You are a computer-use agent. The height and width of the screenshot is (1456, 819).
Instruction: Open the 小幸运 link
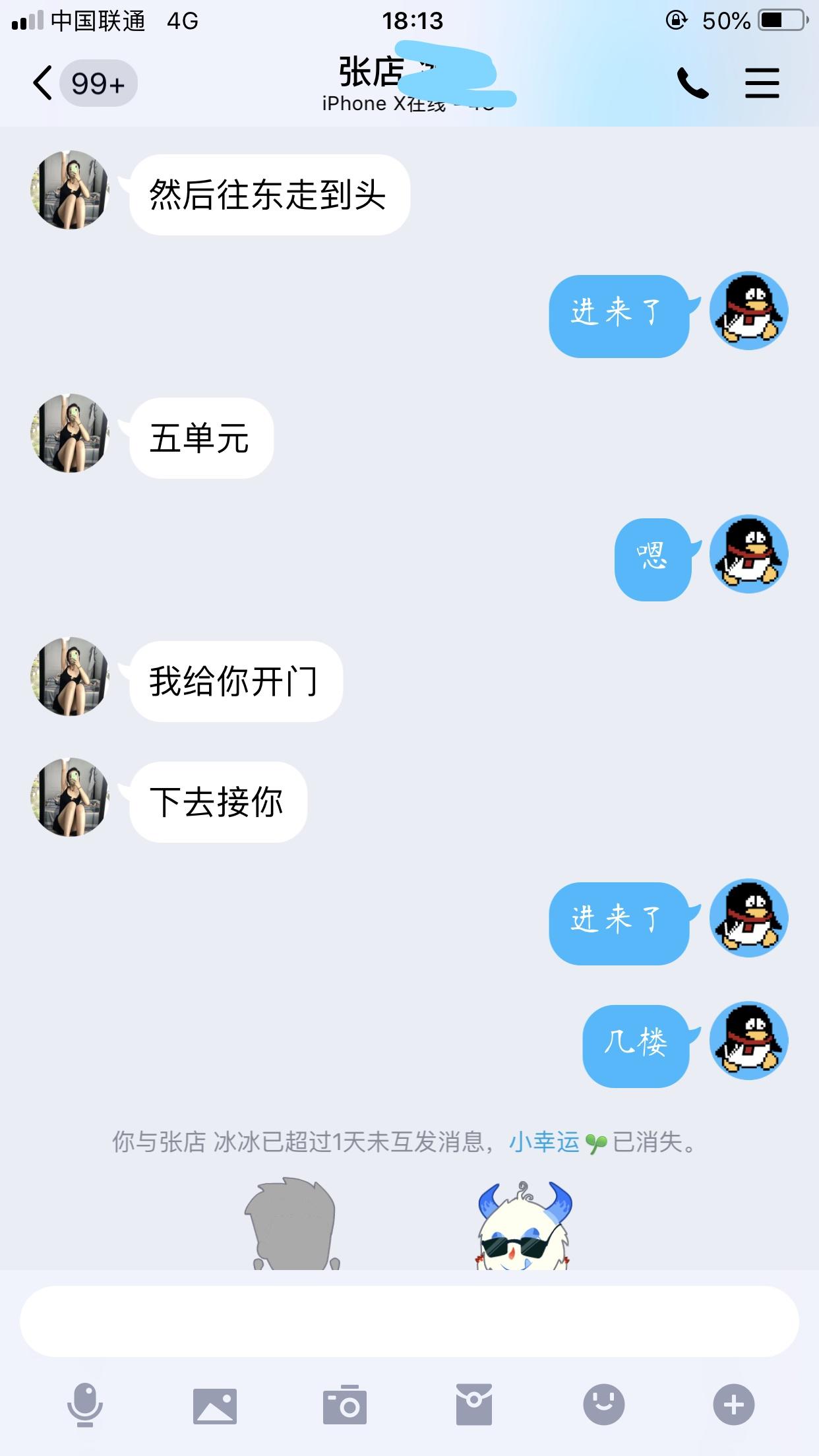tap(545, 1142)
